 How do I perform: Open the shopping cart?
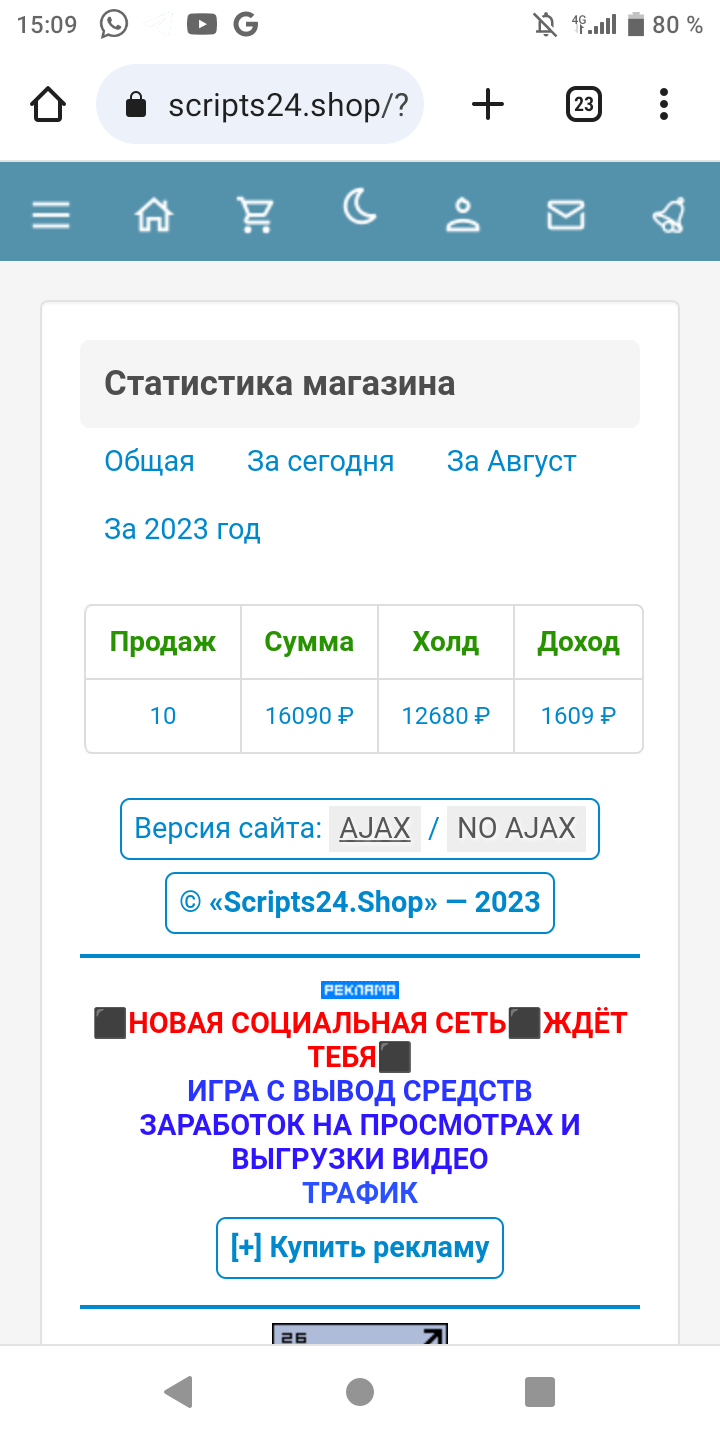click(255, 215)
